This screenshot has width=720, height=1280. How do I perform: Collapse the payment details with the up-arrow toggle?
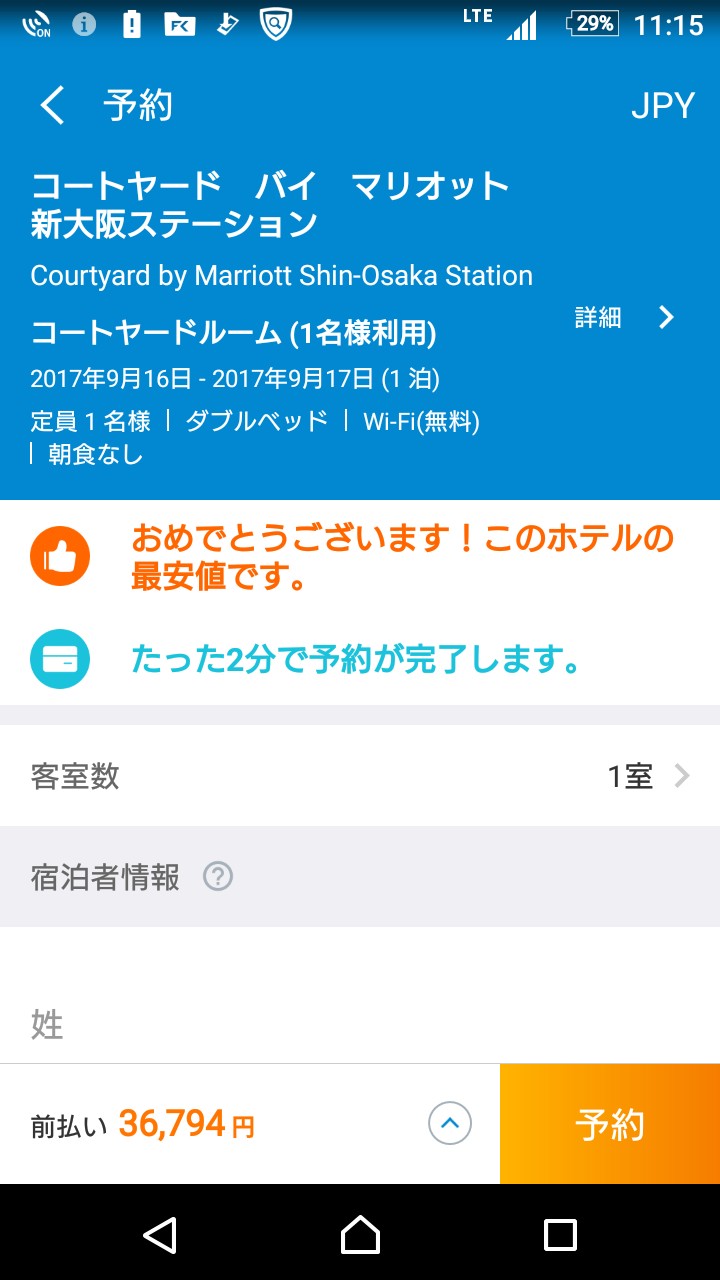pos(449,1123)
